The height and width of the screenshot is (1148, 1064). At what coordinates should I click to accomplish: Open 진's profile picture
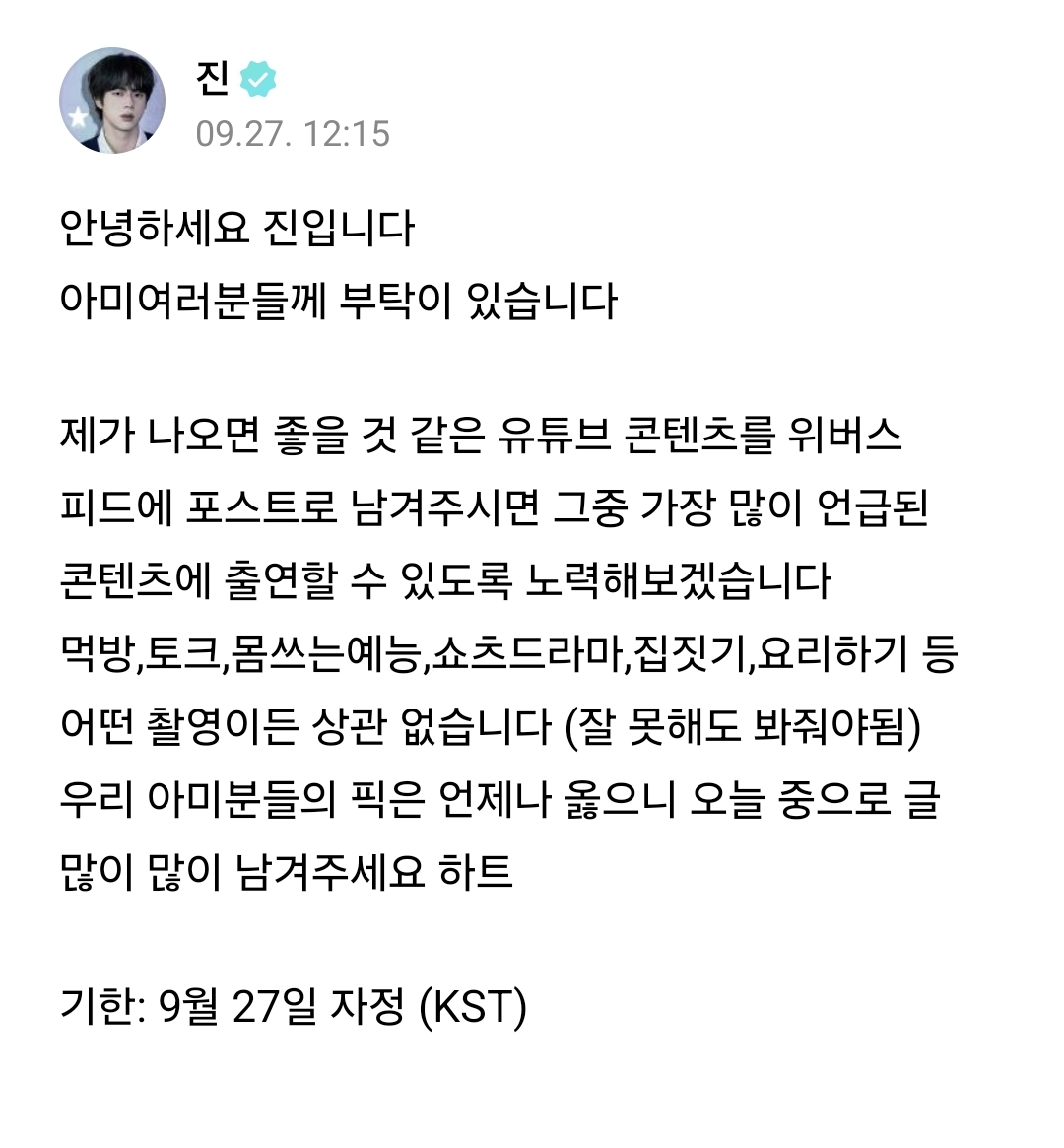pos(111,101)
